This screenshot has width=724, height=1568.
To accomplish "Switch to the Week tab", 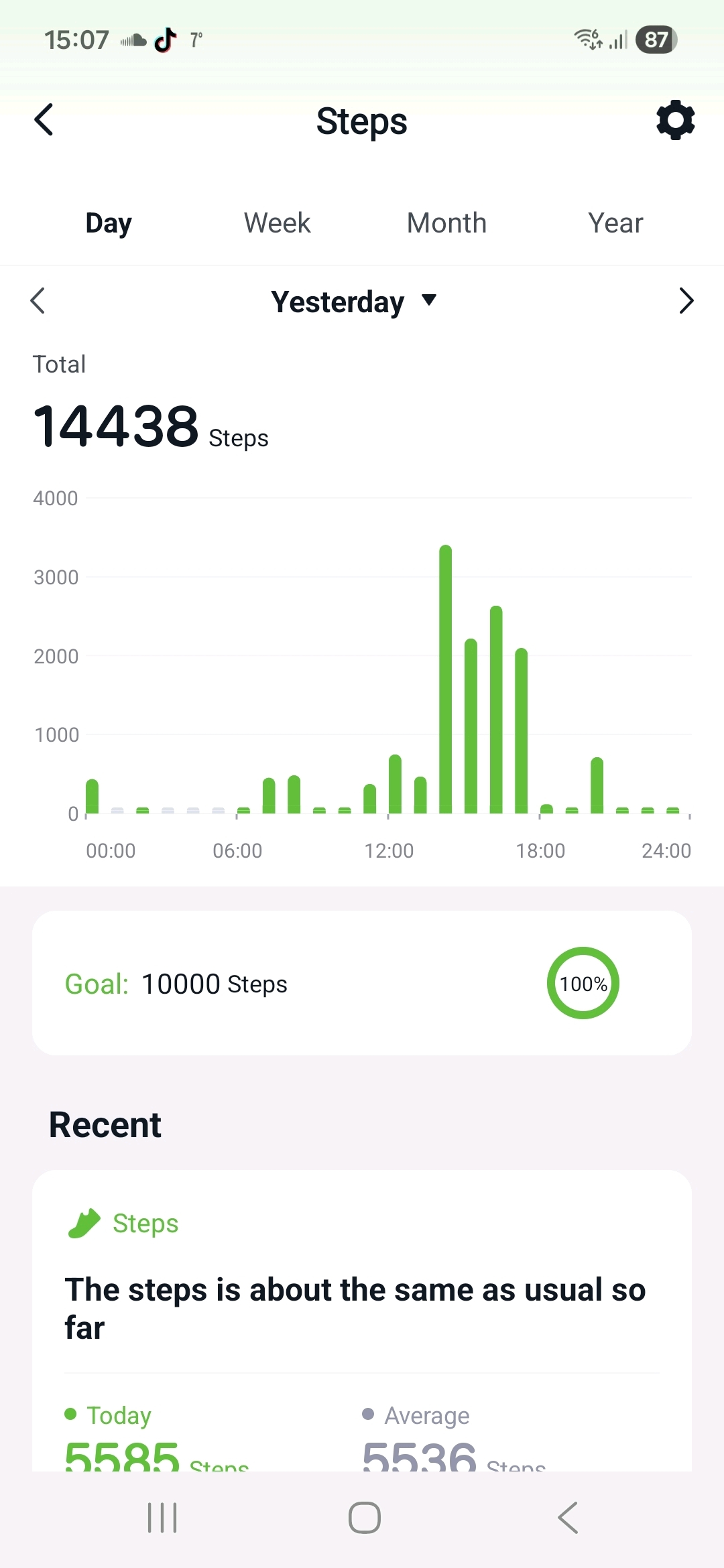I will point(277,223).
